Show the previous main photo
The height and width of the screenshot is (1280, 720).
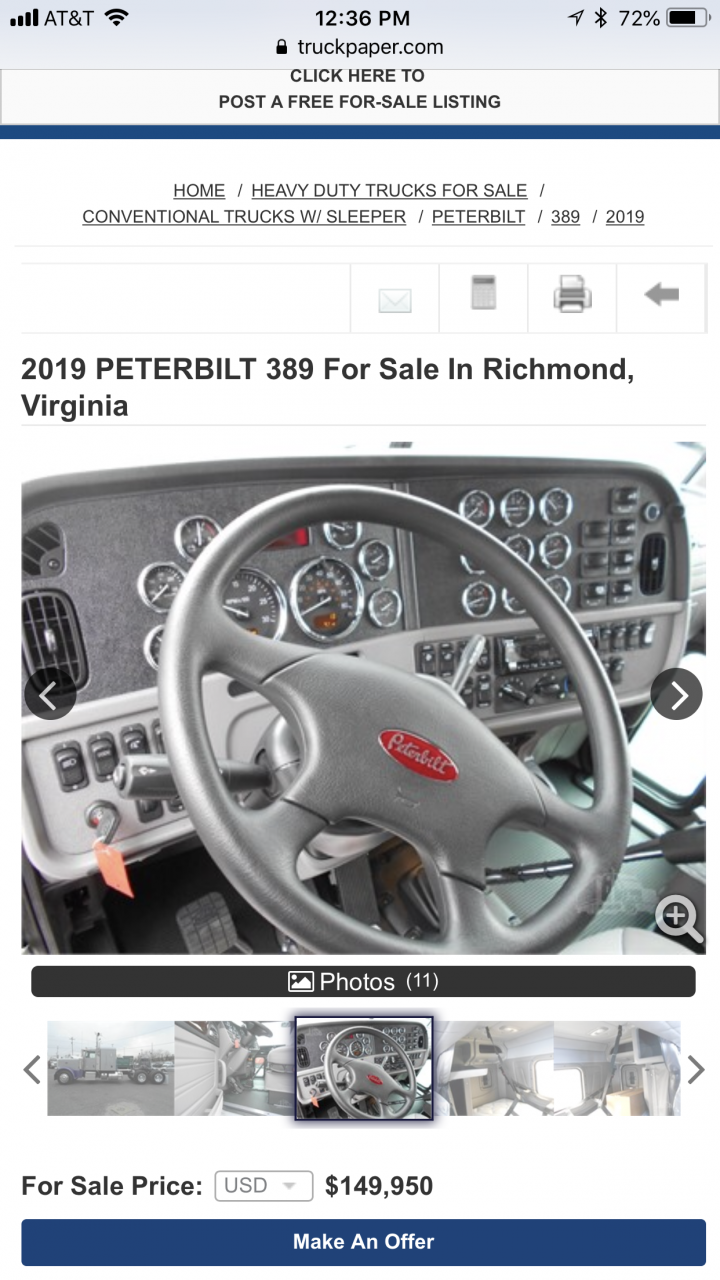[50, 693]
